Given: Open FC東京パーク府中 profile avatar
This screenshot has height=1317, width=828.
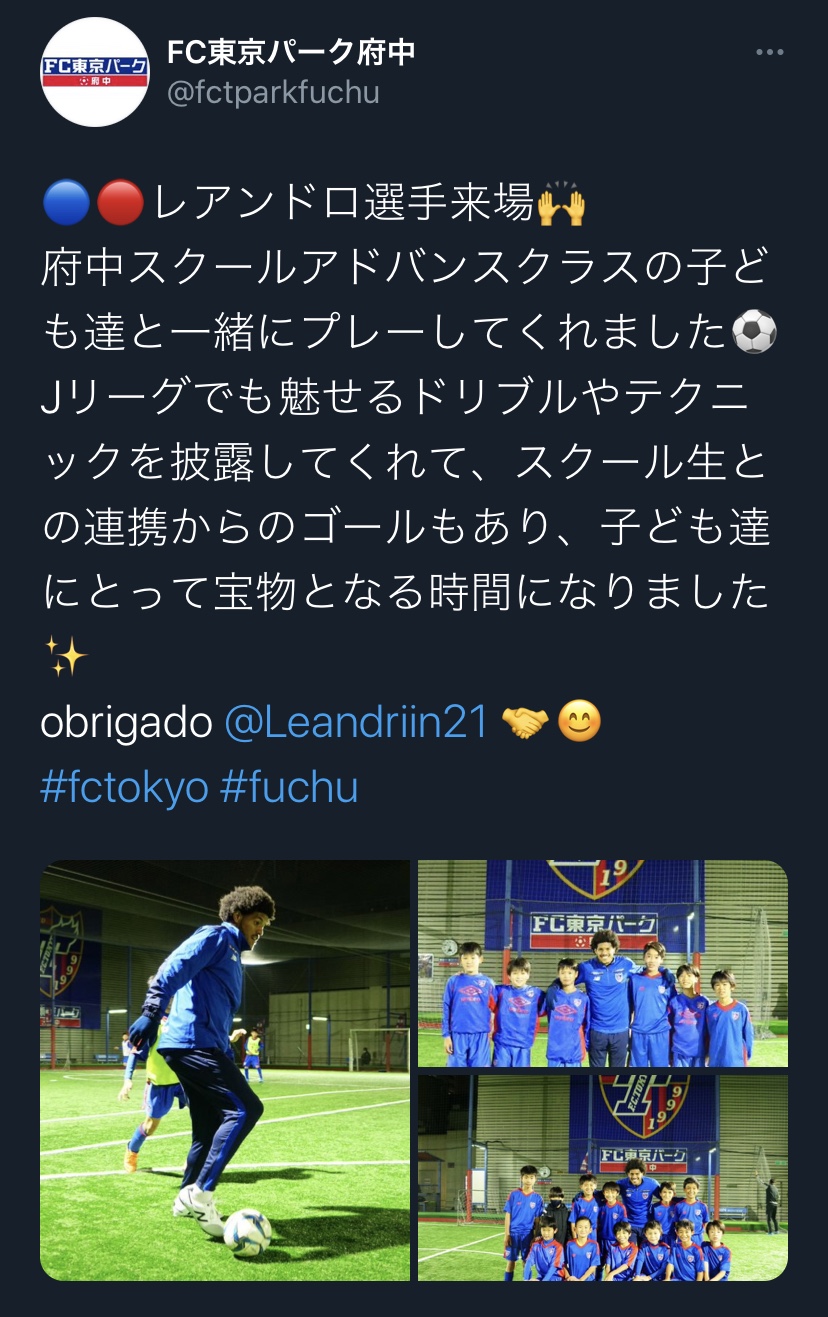Looking at the screenshot, I should (x=95, y=72).
